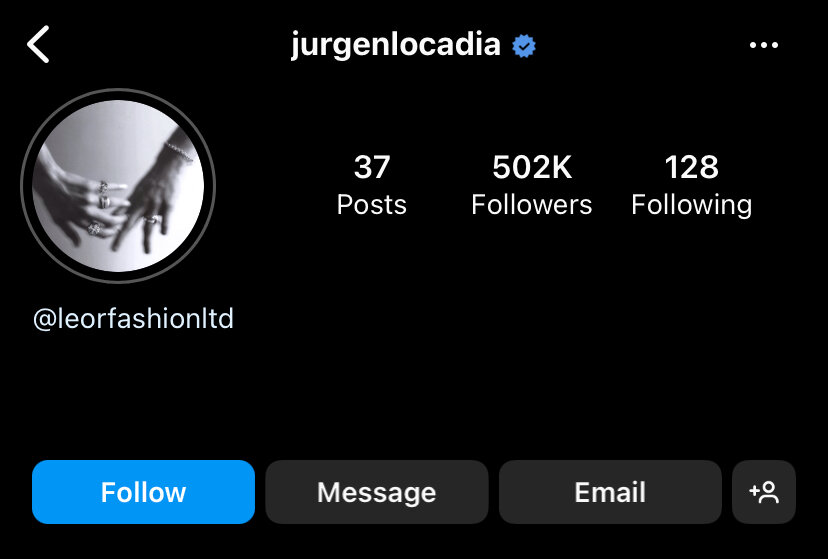Open the @leorfashionltd mention link
This screenshot has width=828, height=559.
coord(133,320)
